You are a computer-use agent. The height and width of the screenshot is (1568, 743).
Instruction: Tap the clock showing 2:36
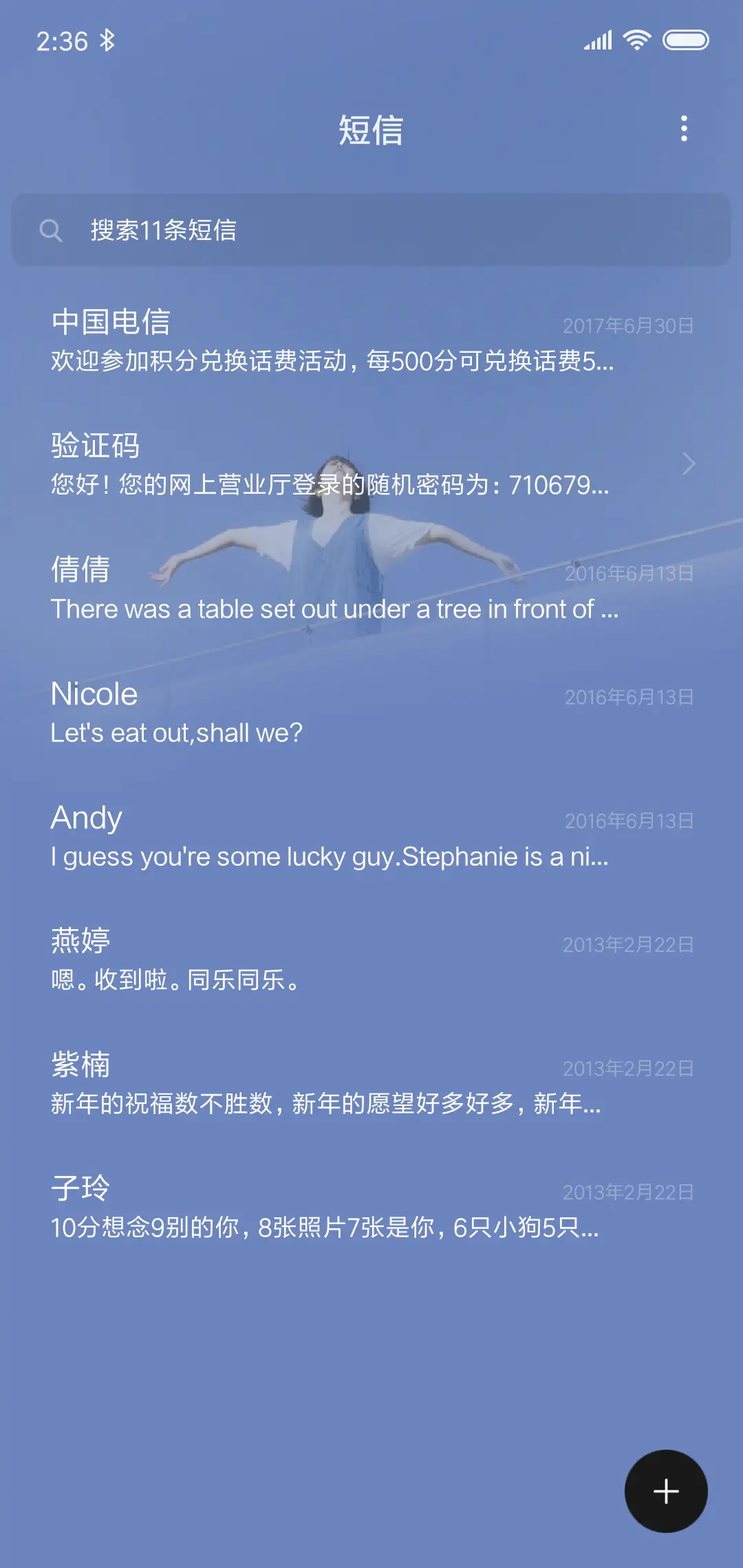coord(62,40)
